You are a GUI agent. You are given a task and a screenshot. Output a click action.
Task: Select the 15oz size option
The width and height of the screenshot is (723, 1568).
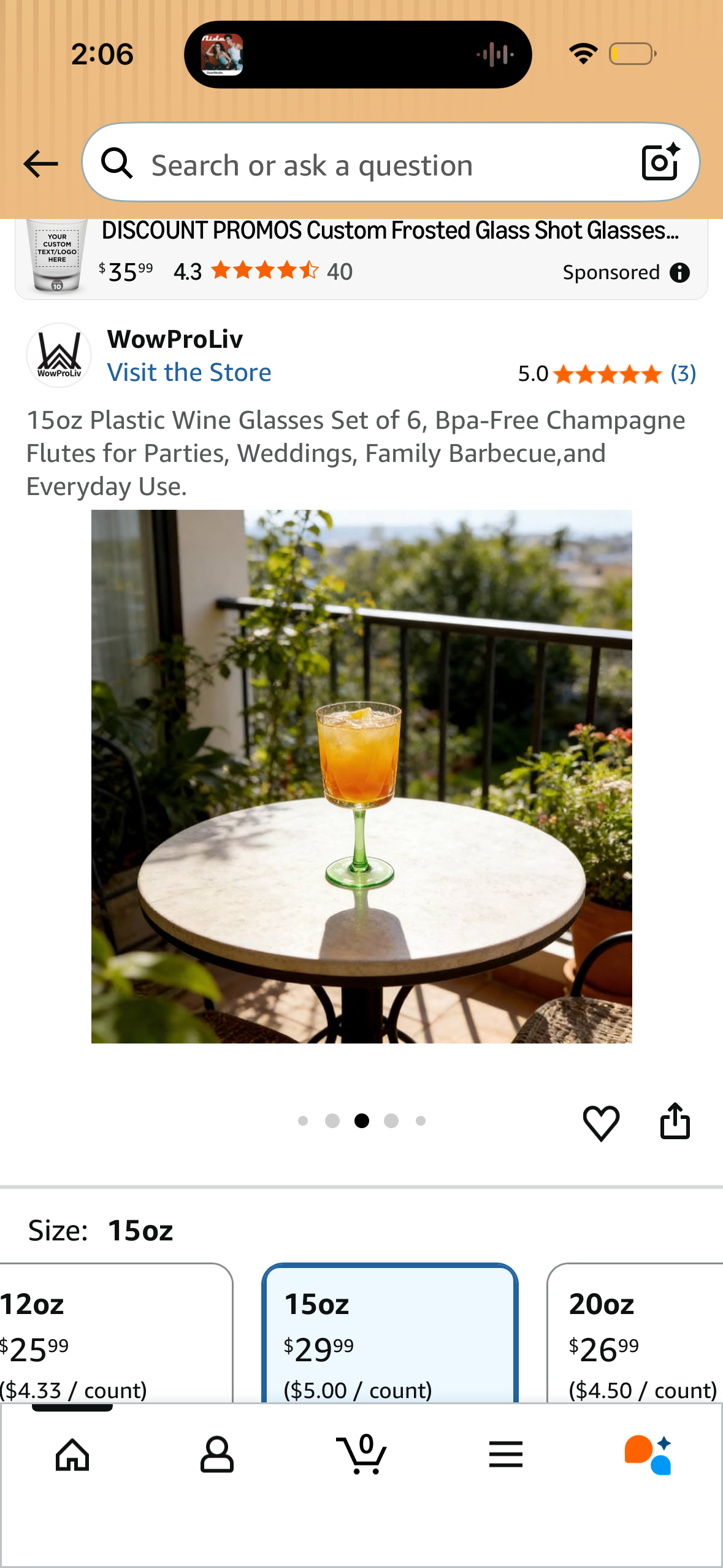[x=389, y=1332]
